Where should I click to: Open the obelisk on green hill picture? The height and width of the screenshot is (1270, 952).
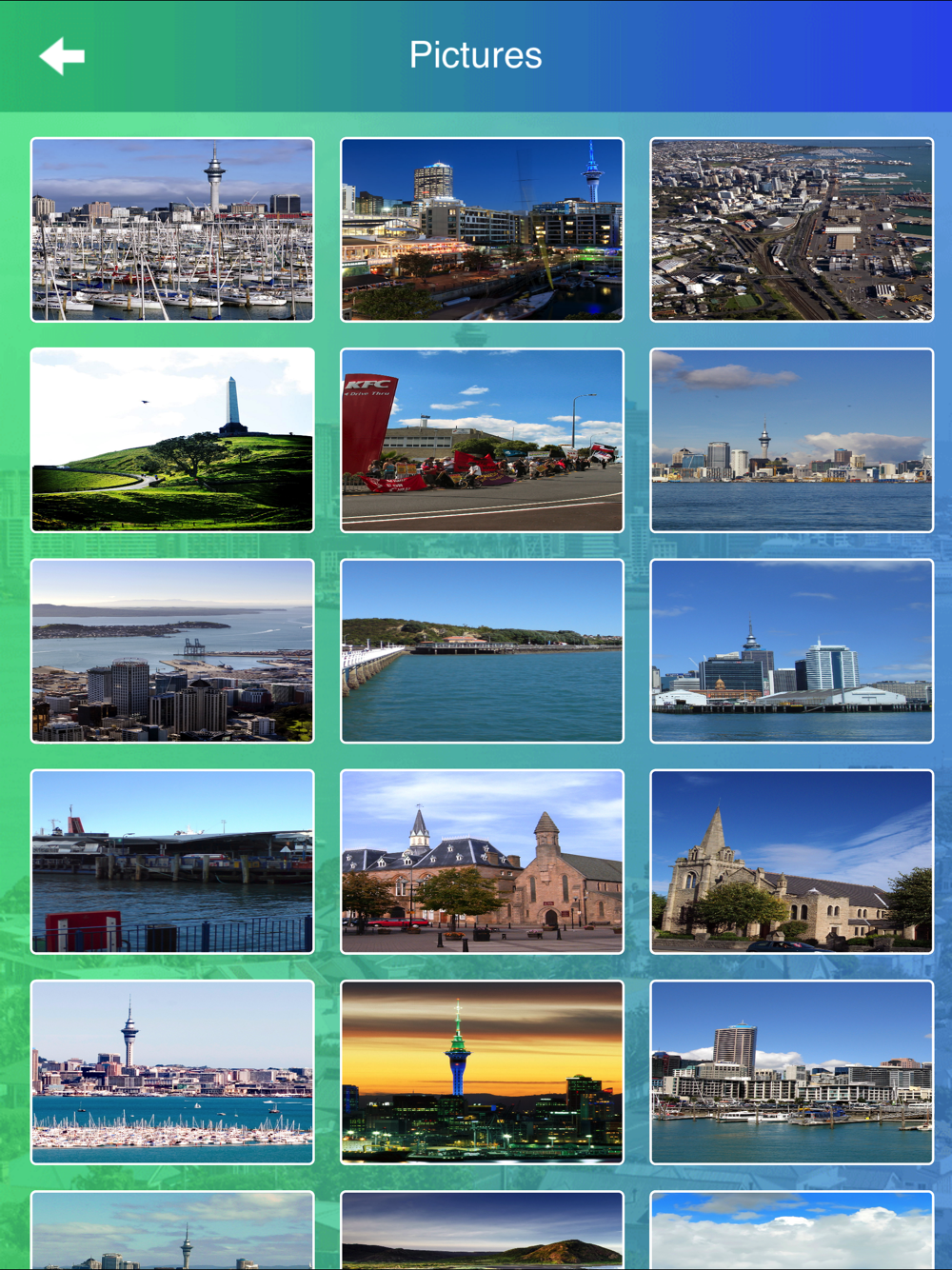coord(172,440)
